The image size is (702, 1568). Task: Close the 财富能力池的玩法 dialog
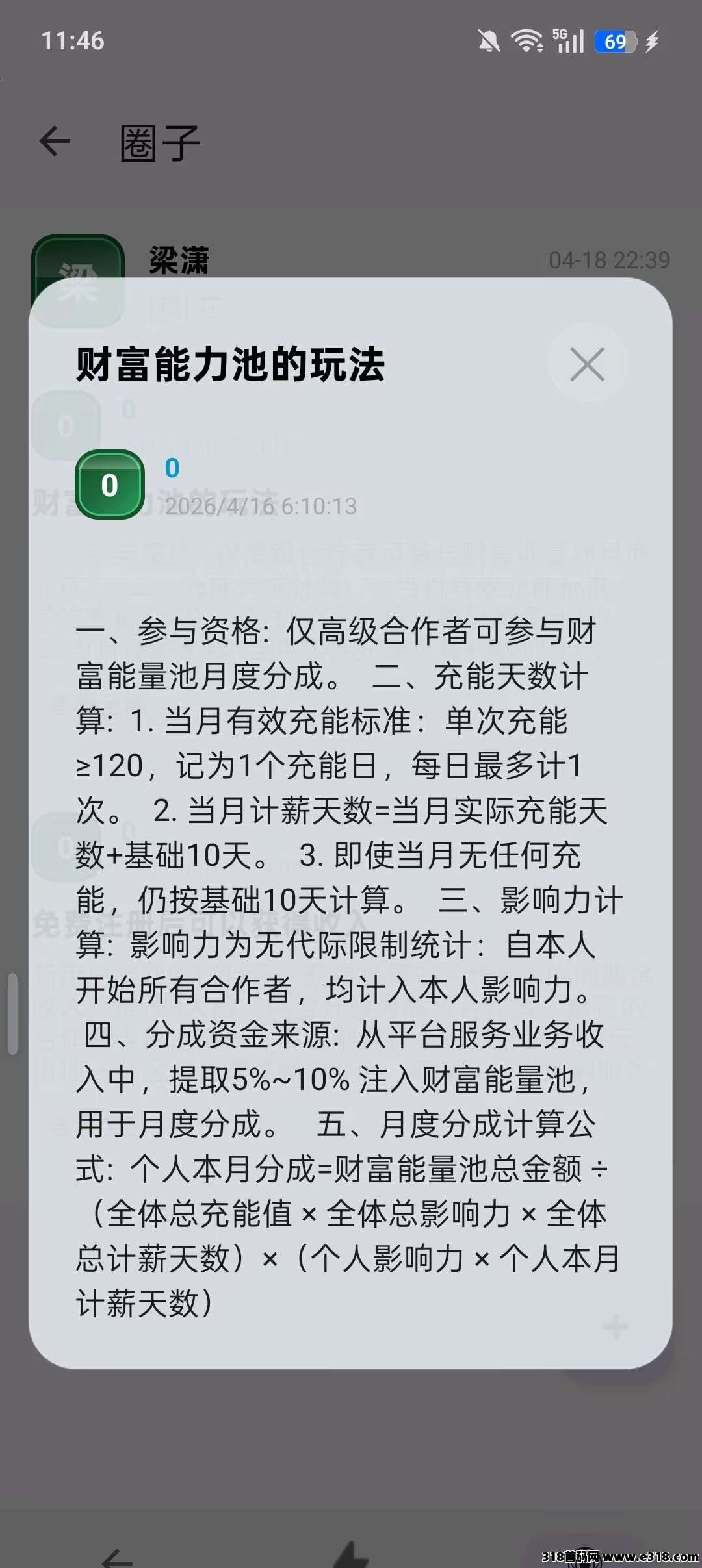587,364
